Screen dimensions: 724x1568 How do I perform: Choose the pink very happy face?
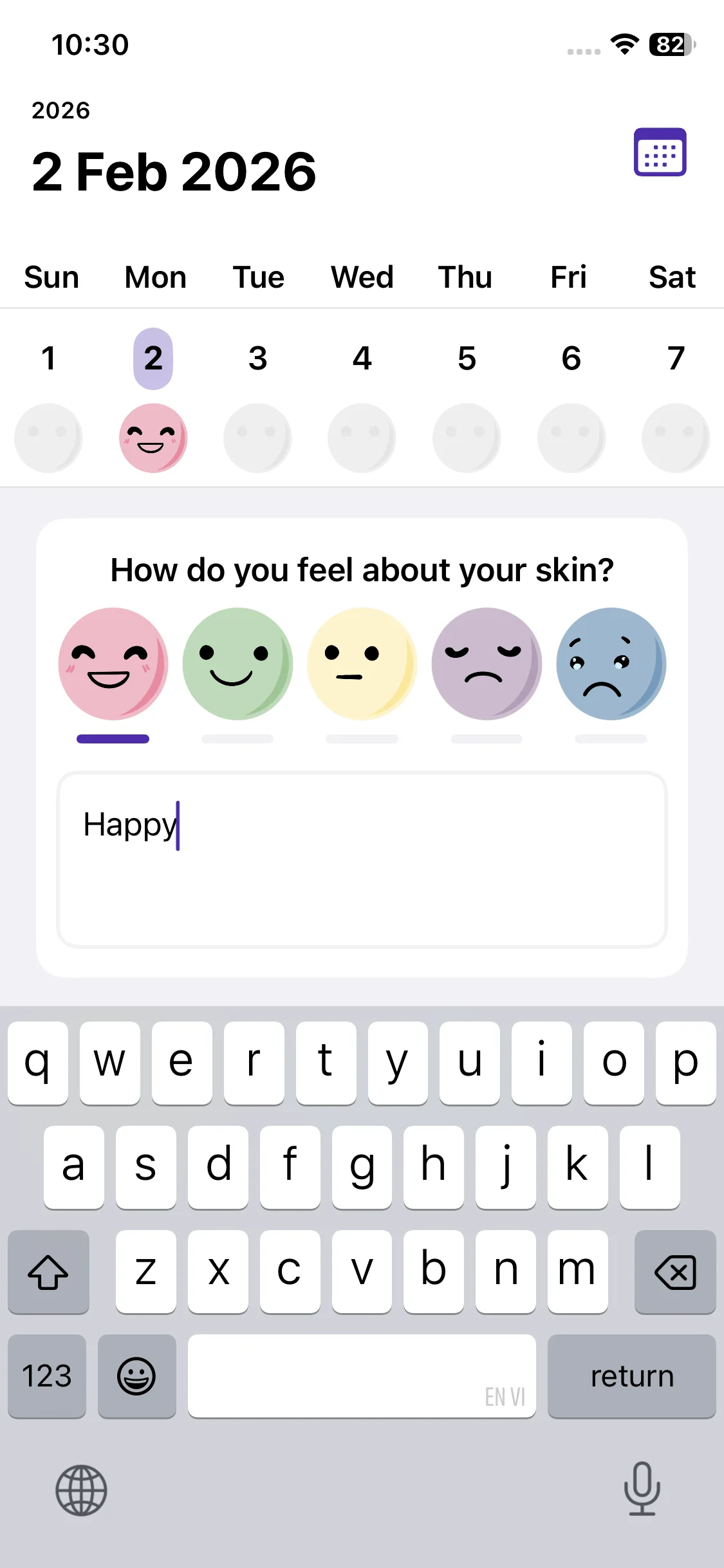pos(113,664)
